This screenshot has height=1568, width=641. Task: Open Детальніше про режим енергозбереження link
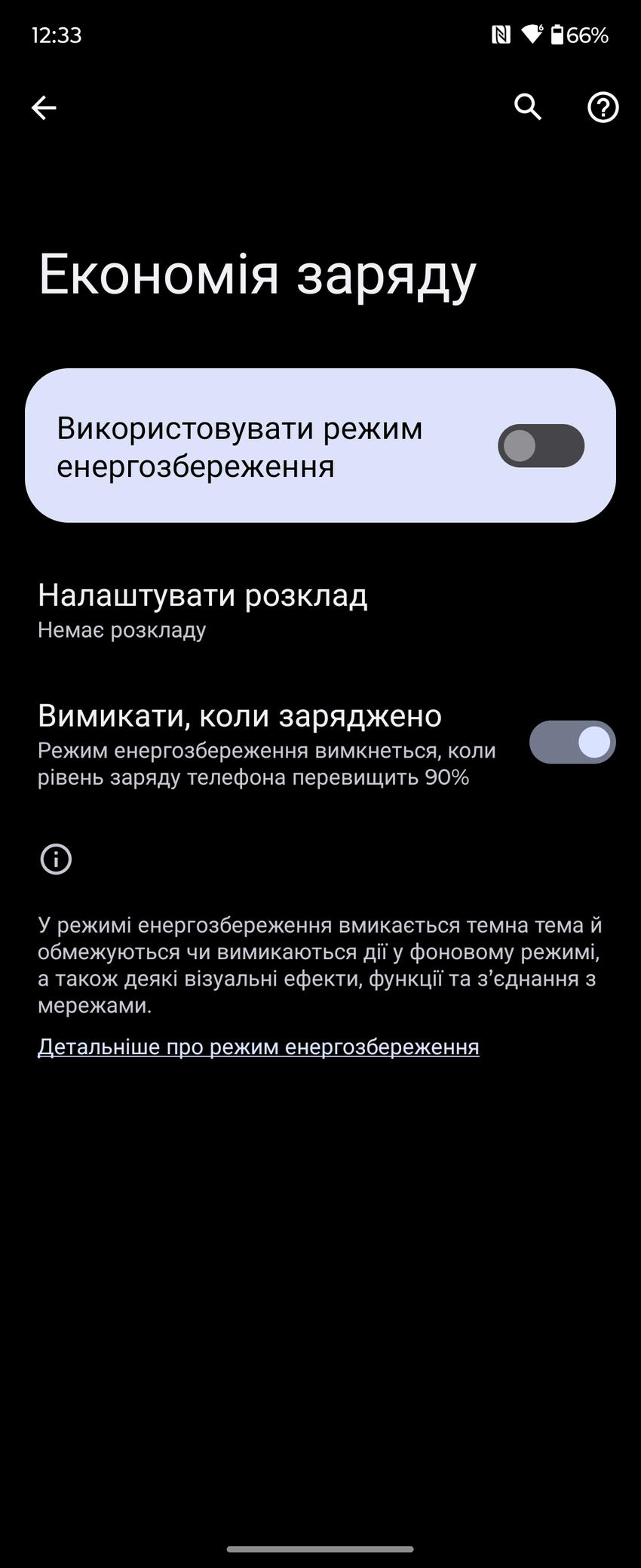pos(259,1047)
